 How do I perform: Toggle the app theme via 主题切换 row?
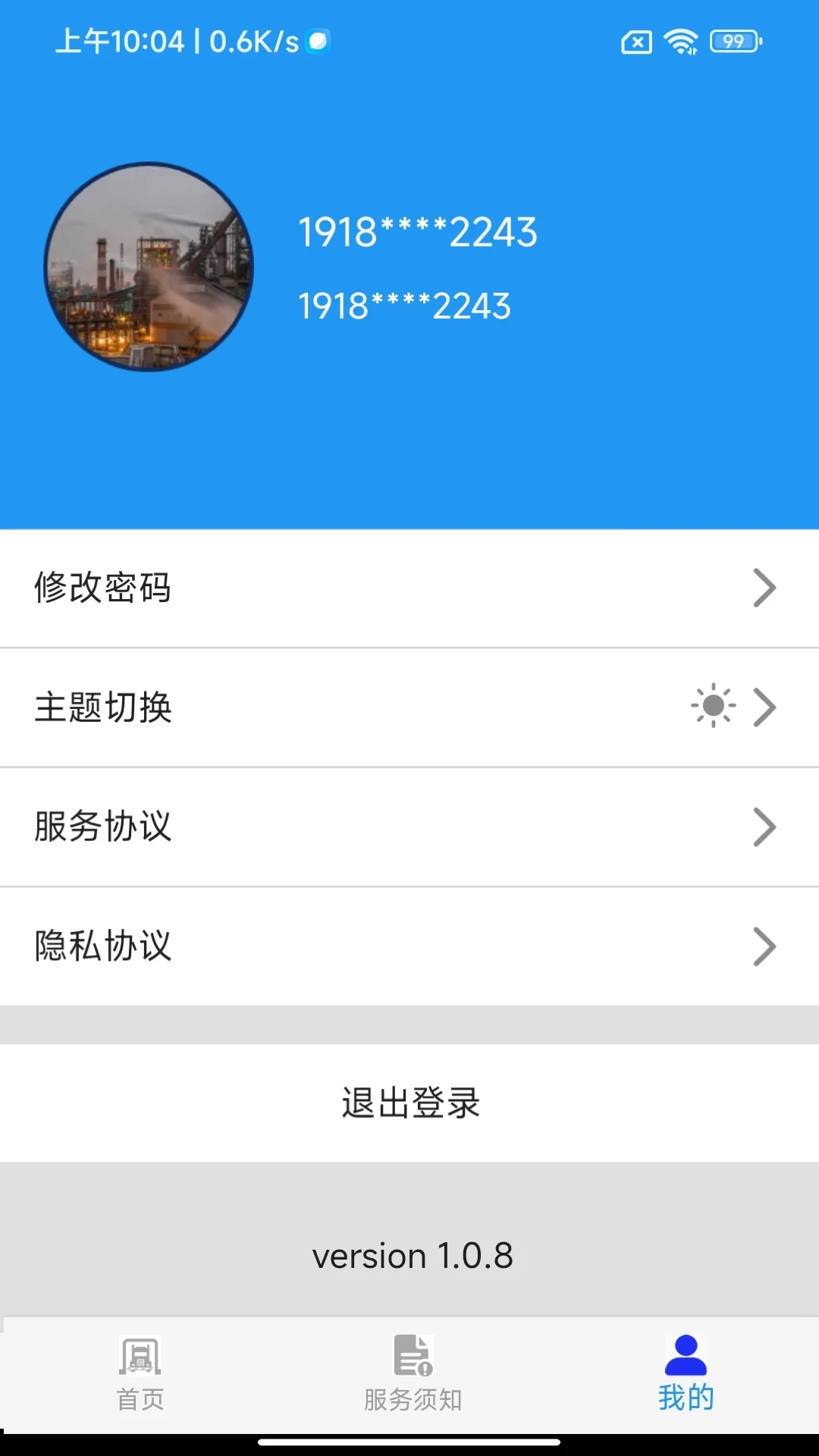(409, 708)
